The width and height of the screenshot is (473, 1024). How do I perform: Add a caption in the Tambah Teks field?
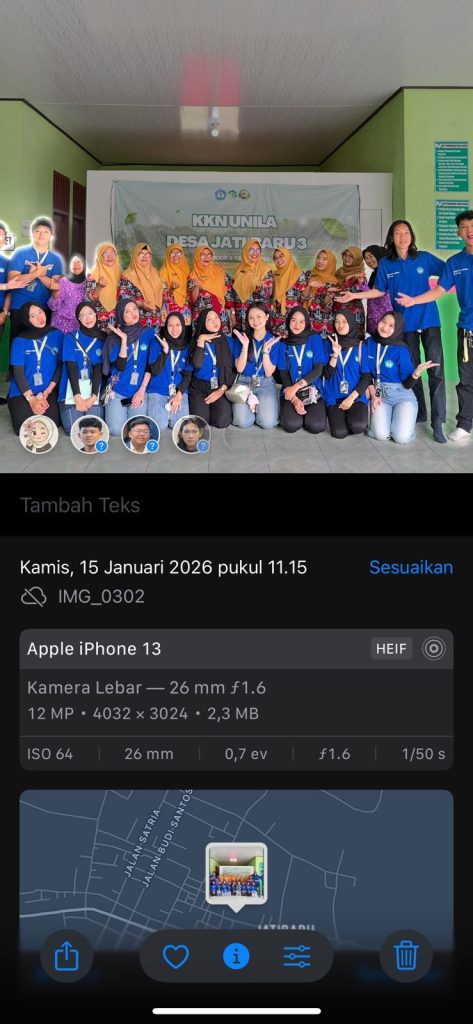(236, 505)
